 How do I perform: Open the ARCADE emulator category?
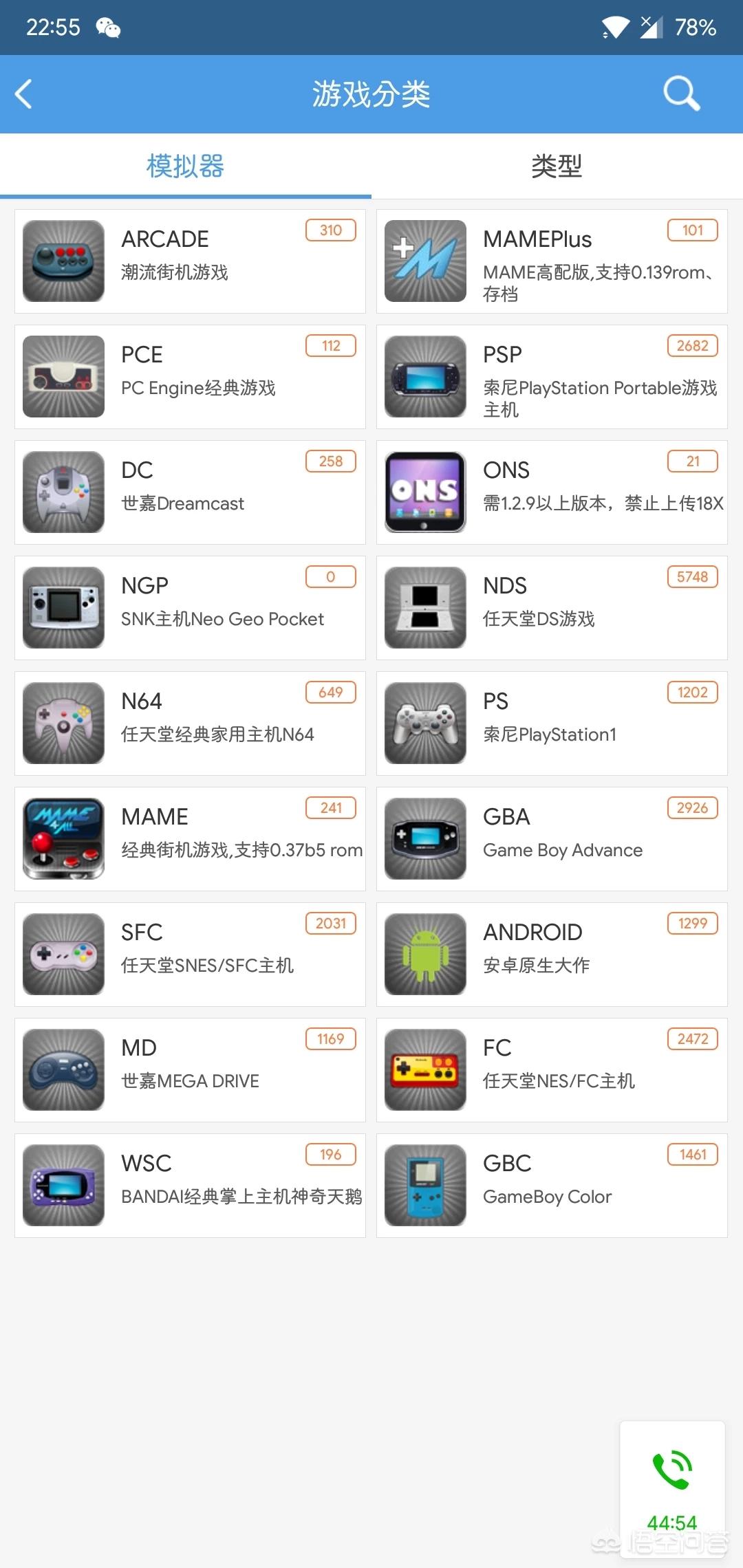(x=190, y=261)
